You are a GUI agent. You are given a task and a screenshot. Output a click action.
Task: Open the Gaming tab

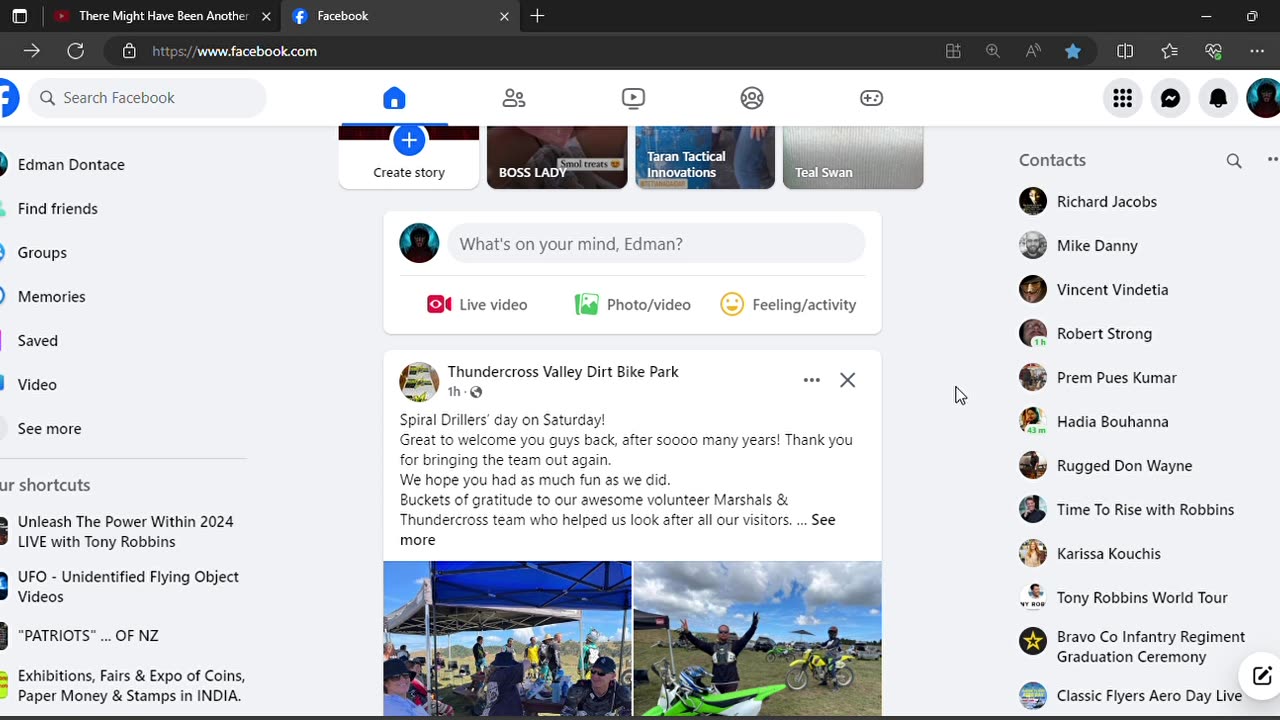pyautogui.click(x=871, y=98)
